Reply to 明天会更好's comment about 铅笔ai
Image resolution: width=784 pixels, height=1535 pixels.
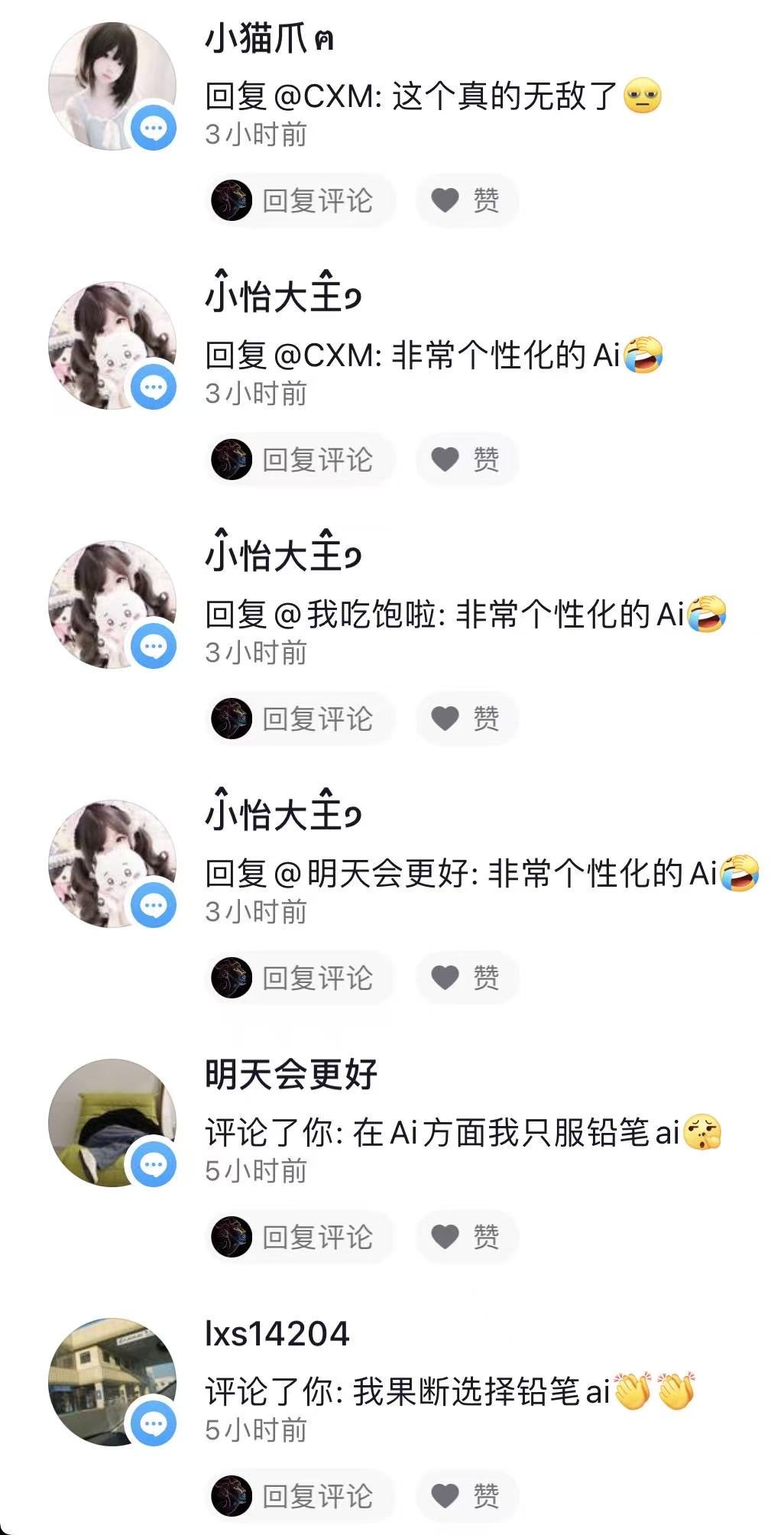click(300, 1238)
